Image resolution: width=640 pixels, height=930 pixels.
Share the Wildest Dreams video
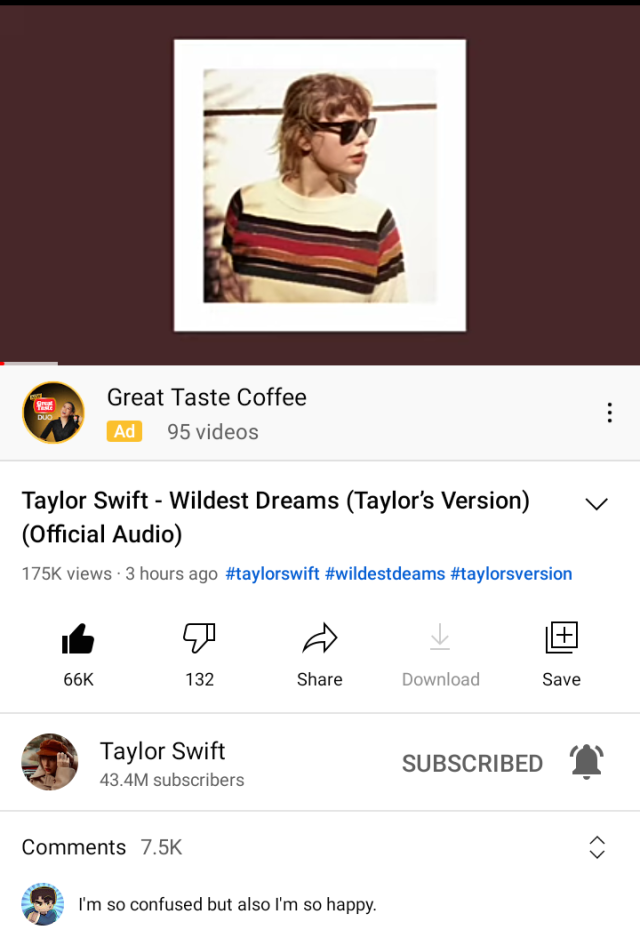[x=319, y=639]
